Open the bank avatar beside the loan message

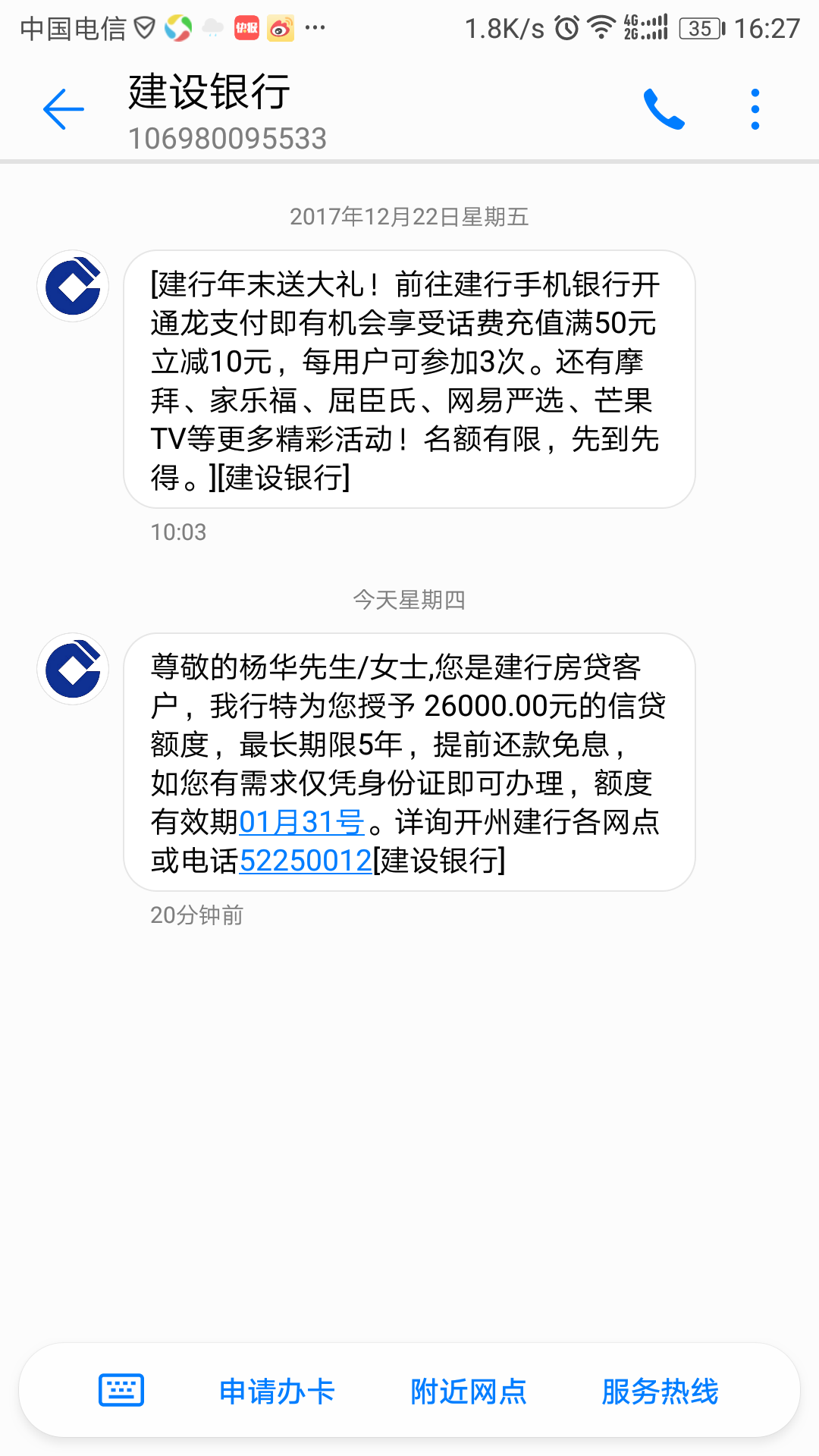73,669
